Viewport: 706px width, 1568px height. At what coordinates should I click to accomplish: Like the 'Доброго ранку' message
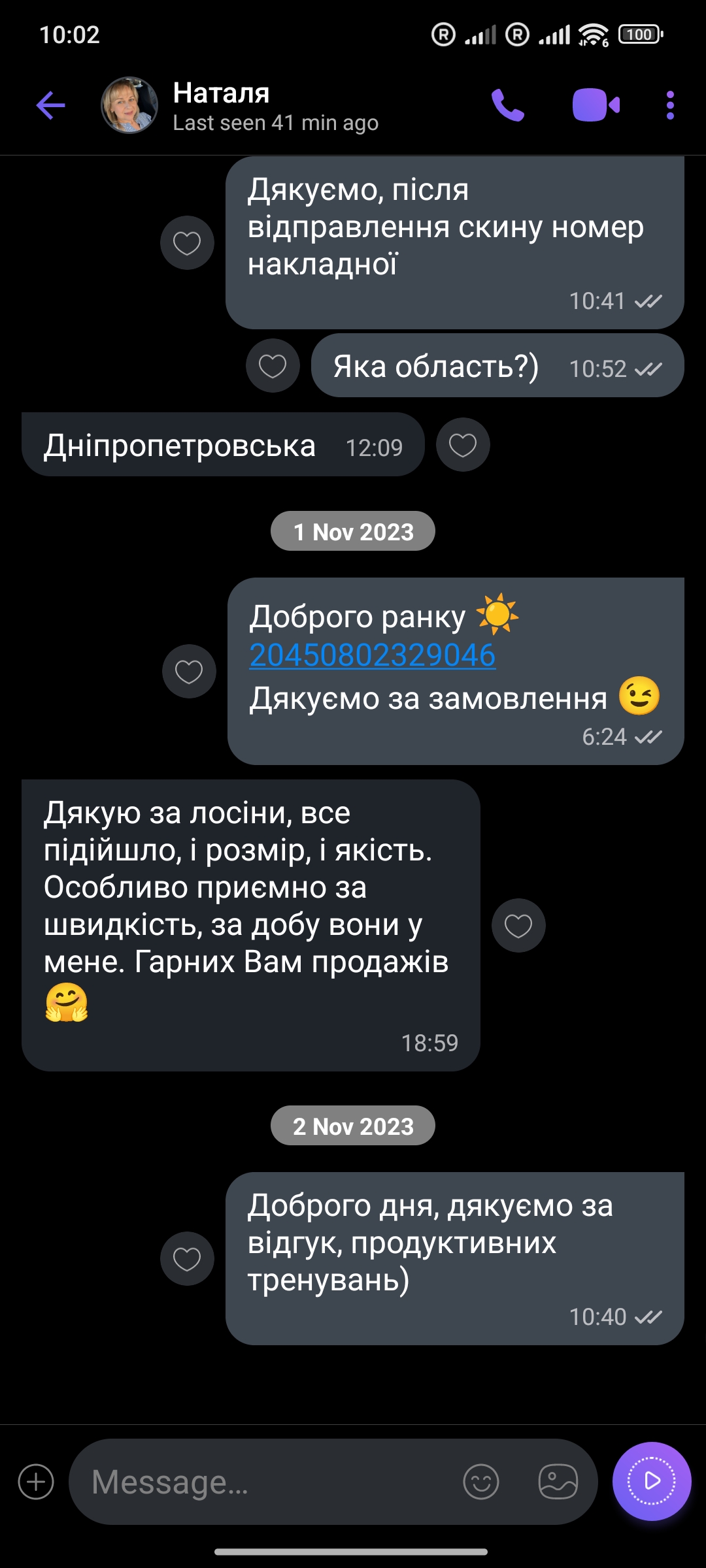(189, 672)
